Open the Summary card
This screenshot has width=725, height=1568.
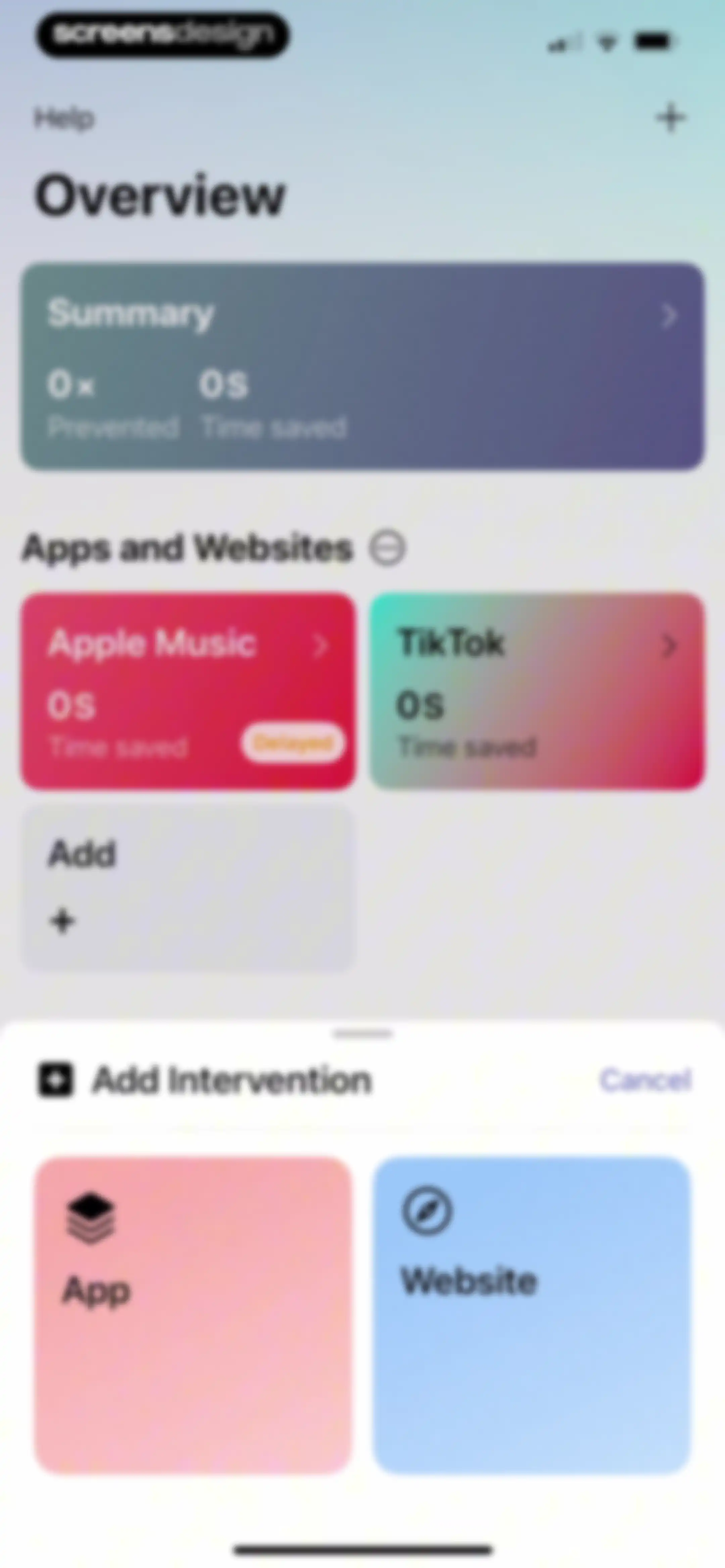pyautogui.click(x=363, y=366)
